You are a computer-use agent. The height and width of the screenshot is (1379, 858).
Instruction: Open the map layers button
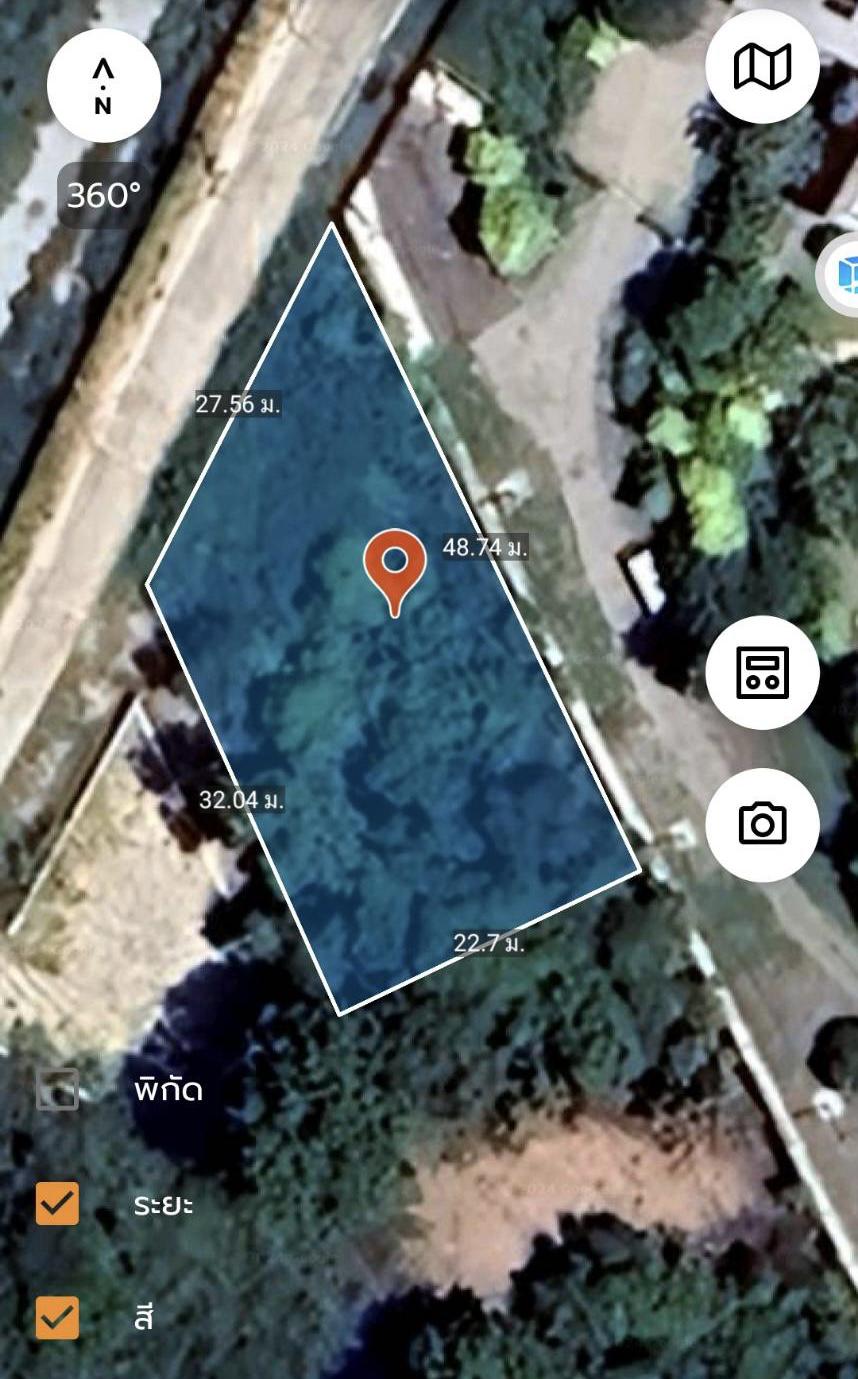(x=763, y=67)
